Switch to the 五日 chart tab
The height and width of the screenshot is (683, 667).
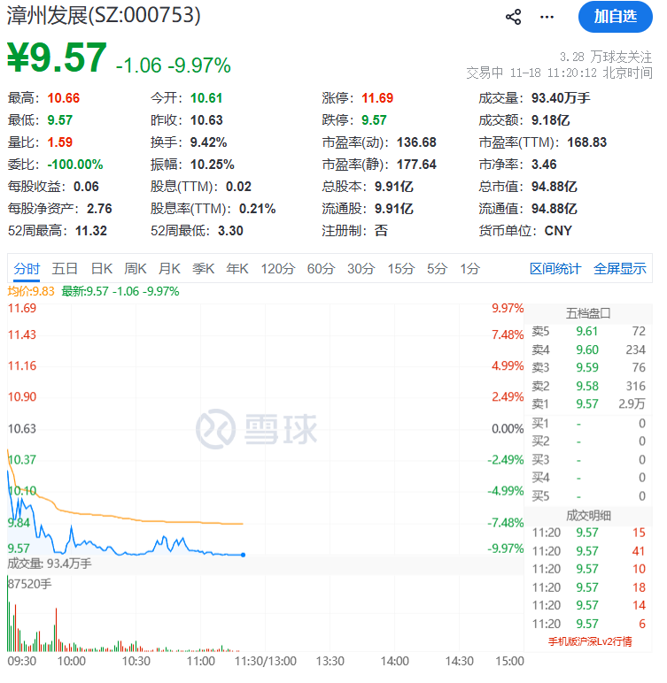pos(65,268)
